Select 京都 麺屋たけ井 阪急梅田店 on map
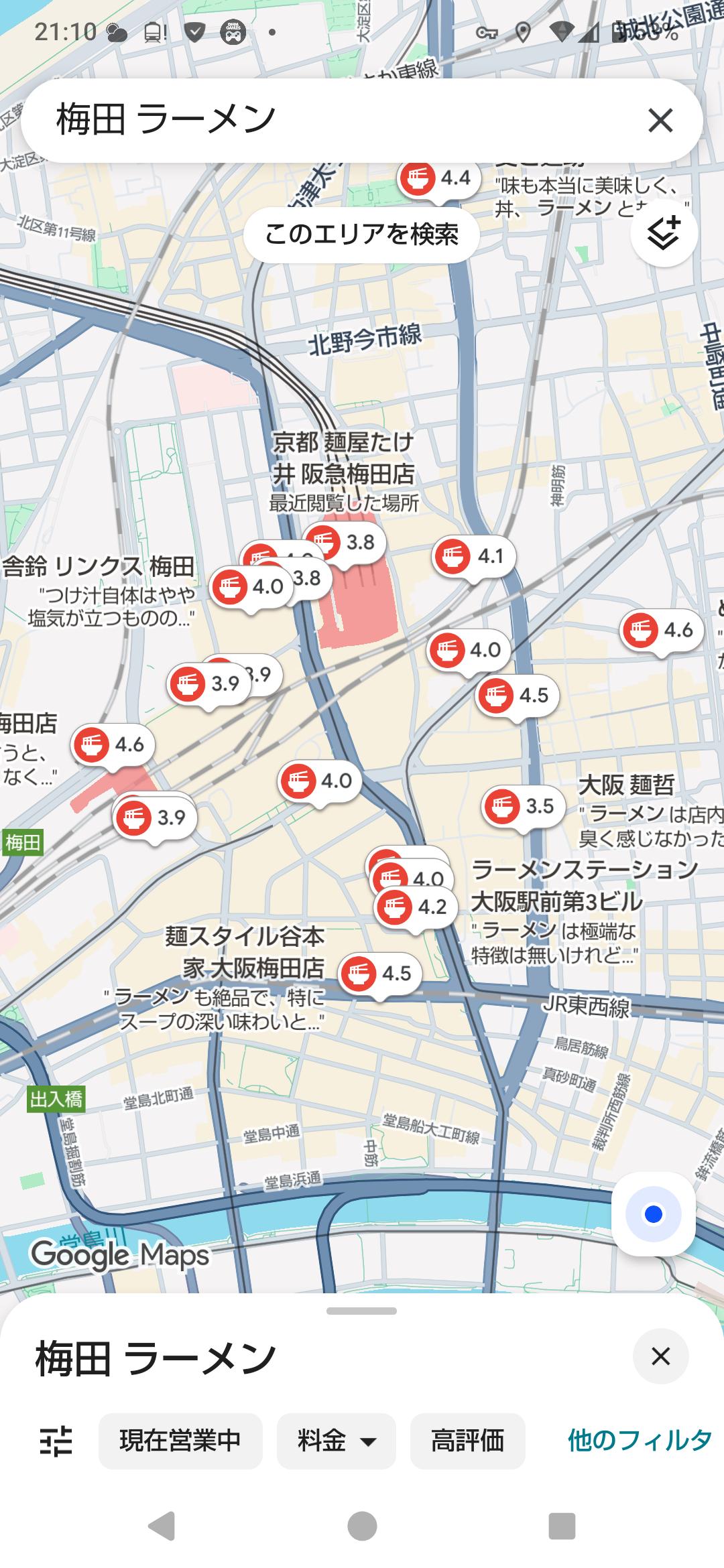This screenshot has width=724, height=1568. [x=343, y=458]
